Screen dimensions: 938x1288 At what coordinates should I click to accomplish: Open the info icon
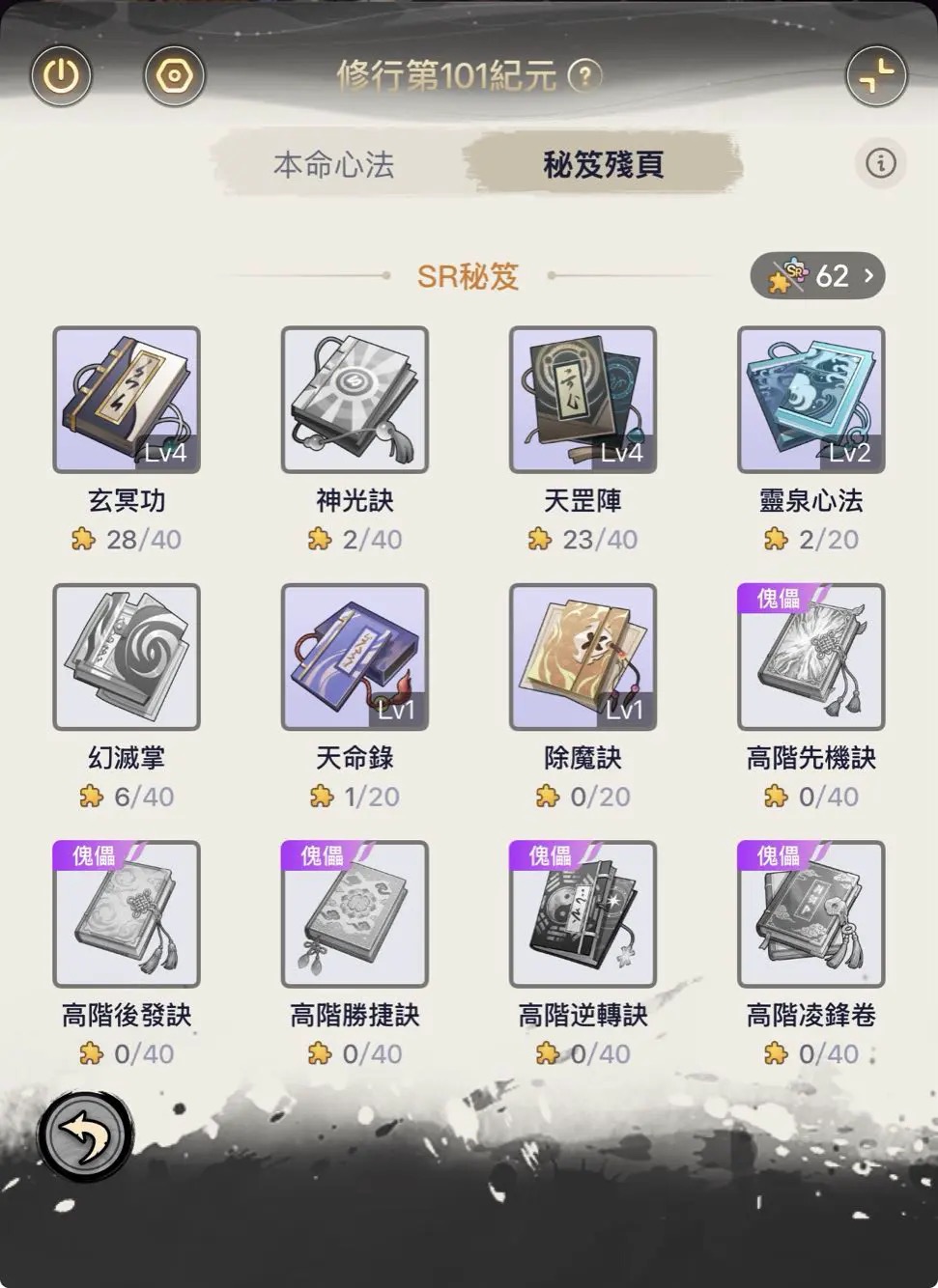click(880, 163)
